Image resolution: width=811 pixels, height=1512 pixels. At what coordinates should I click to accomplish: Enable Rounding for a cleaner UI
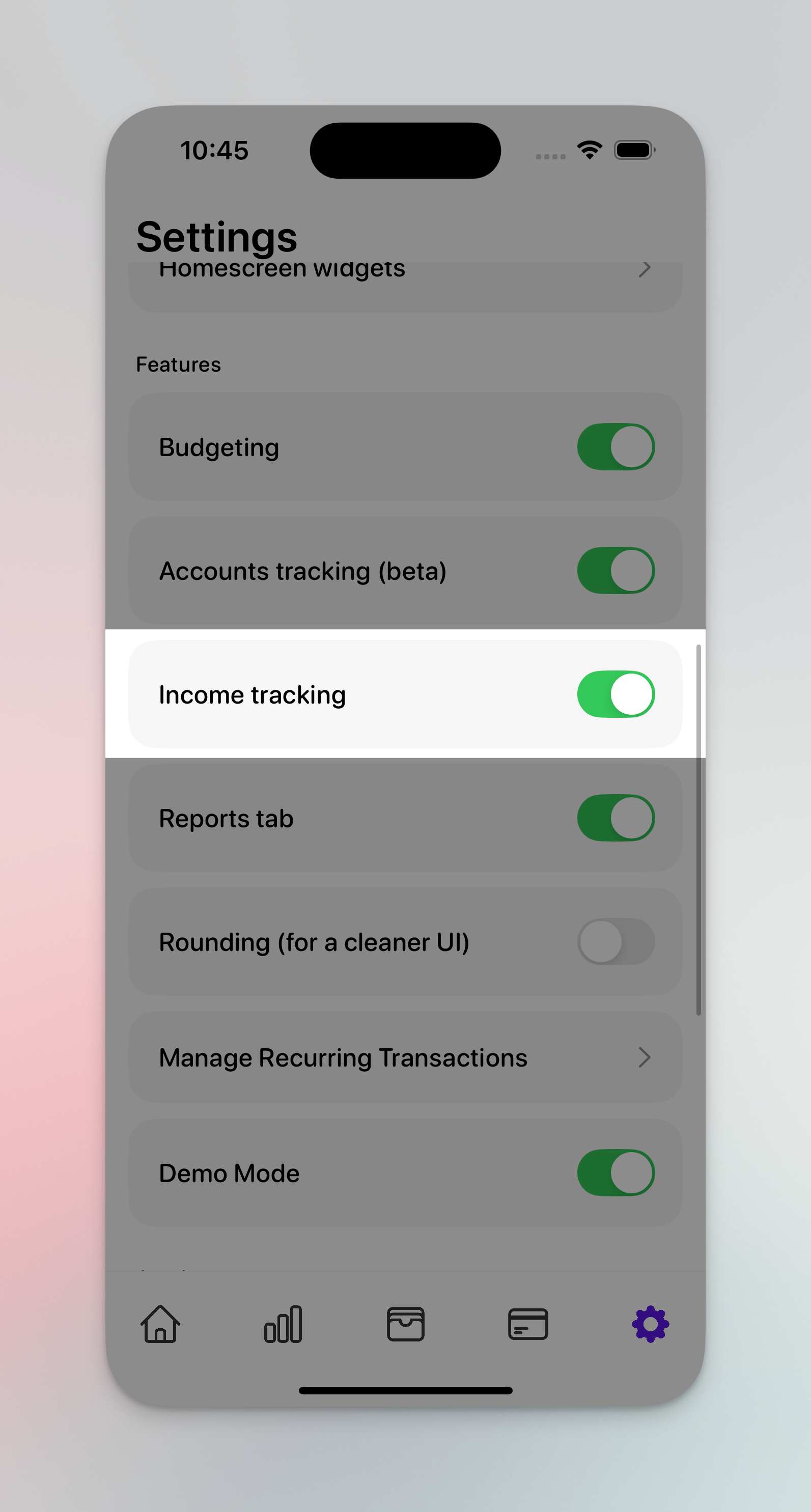(616, 941)
